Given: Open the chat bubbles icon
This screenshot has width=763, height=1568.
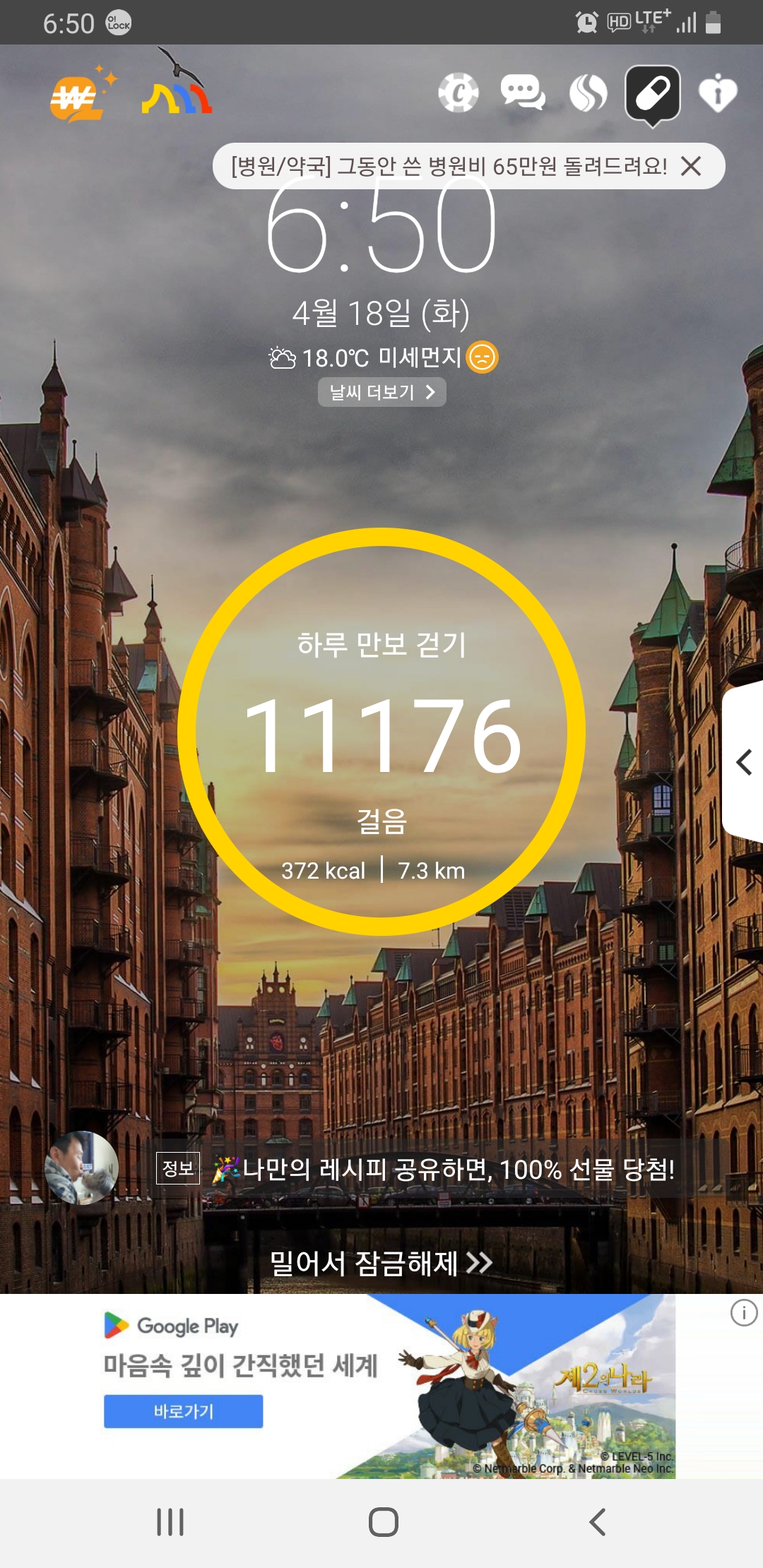Looking at the screenshot, I should coord(523,93).
